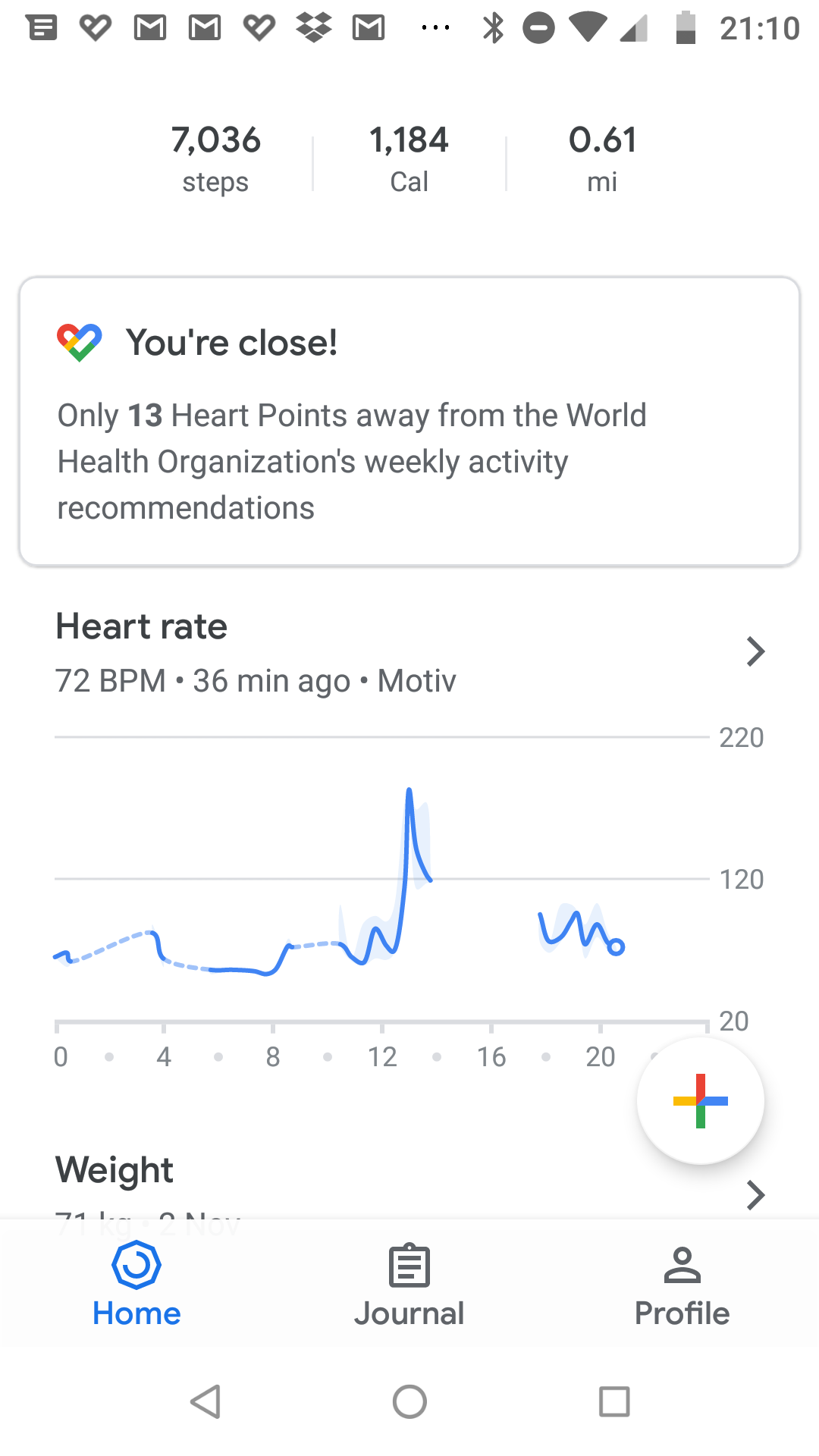This screenshot has height=1456, width=819.
Task: Tap the colorful plus add button
Action: 700,1100
